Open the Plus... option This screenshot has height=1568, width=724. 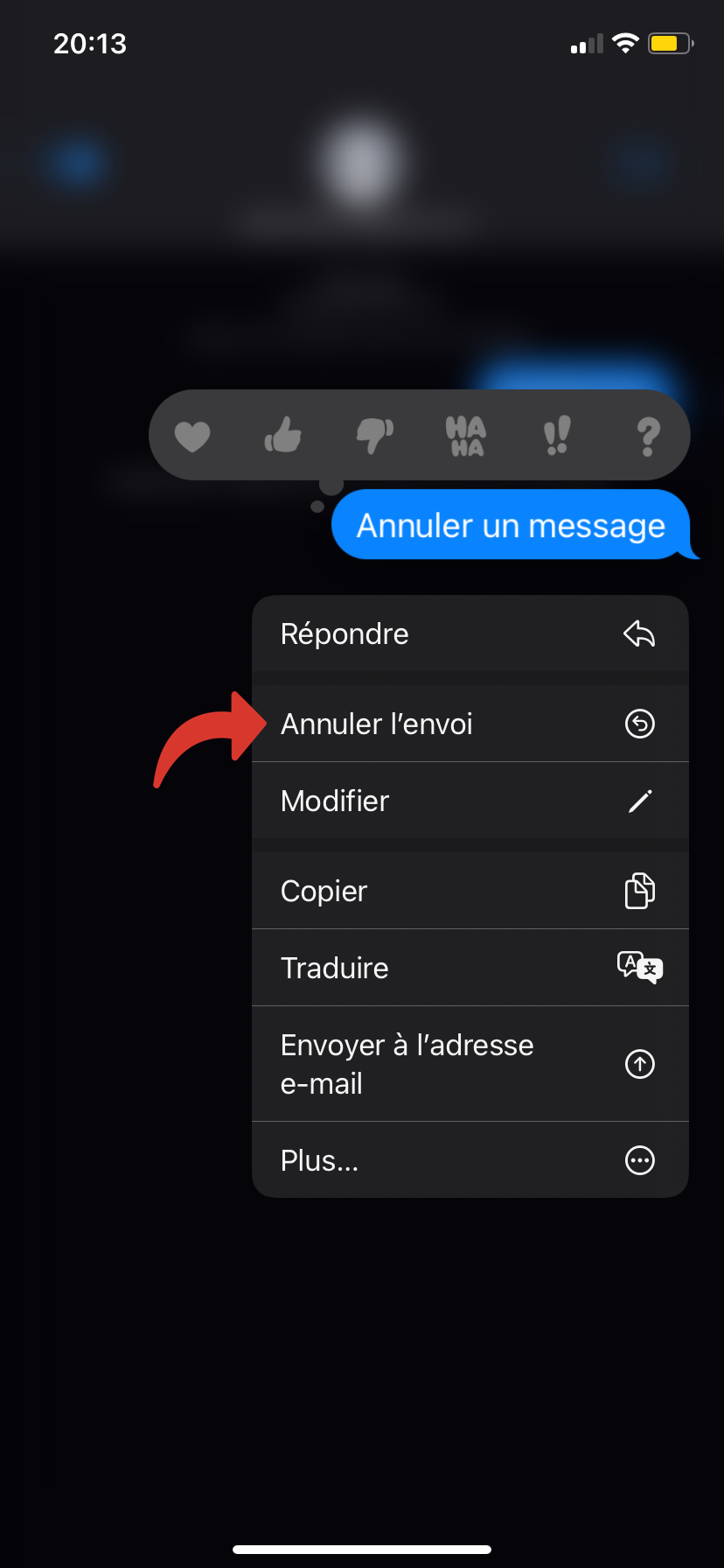click(470, 1160)
